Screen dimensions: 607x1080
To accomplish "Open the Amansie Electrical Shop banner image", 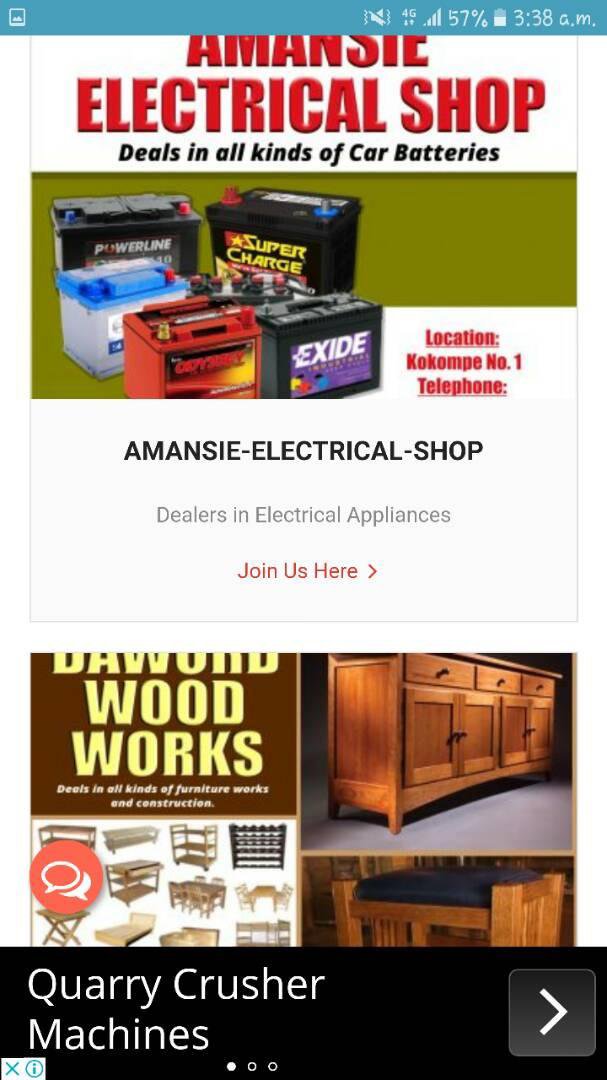I will pyautogui.click(x=303, y=217).
